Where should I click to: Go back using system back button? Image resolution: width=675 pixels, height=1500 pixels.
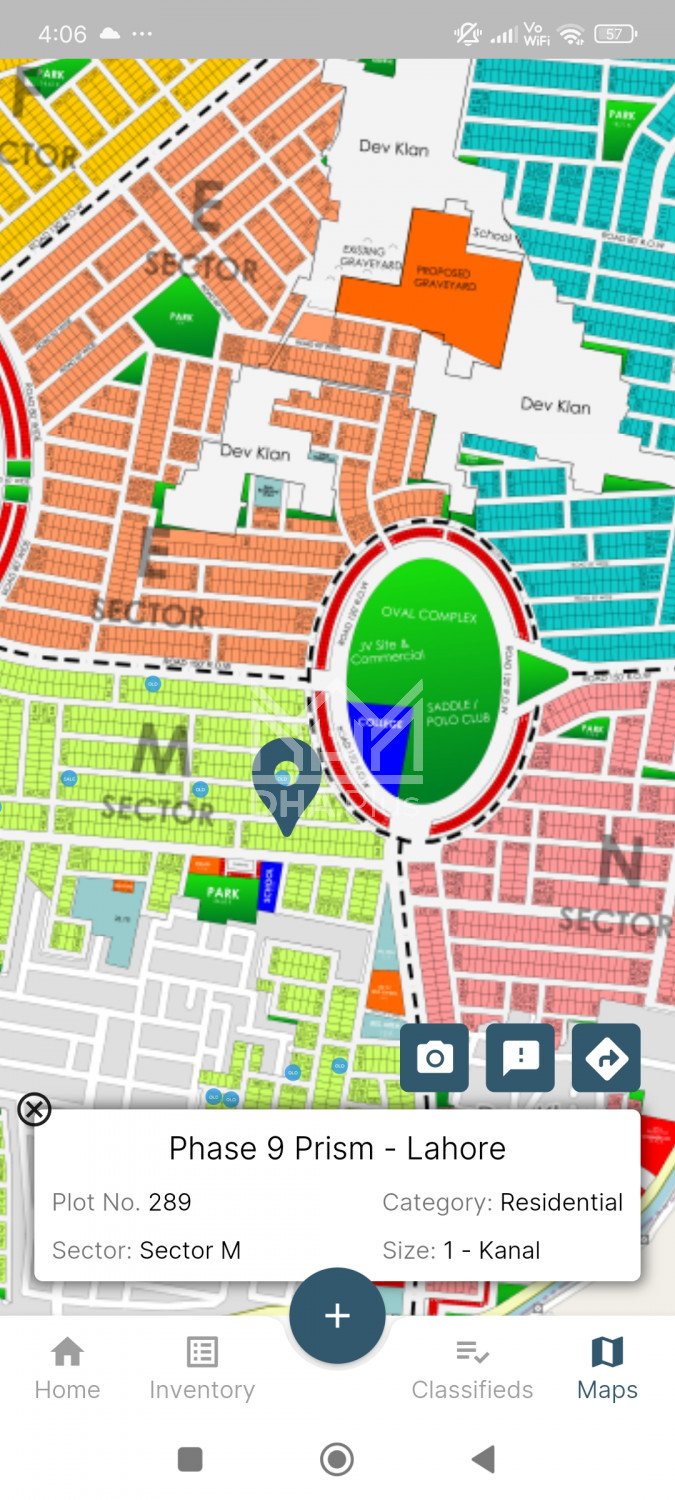point(483,1459)
